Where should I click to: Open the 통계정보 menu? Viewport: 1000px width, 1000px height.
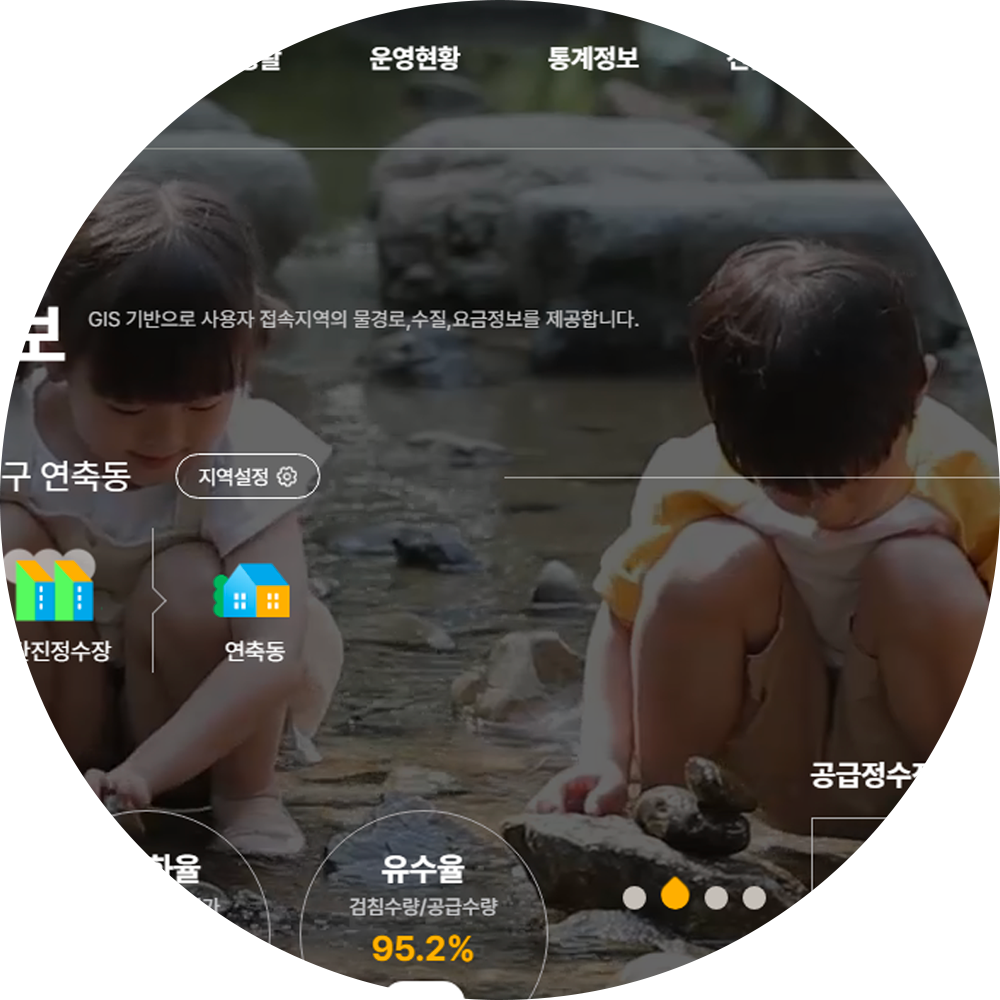[x=593, y=58]
